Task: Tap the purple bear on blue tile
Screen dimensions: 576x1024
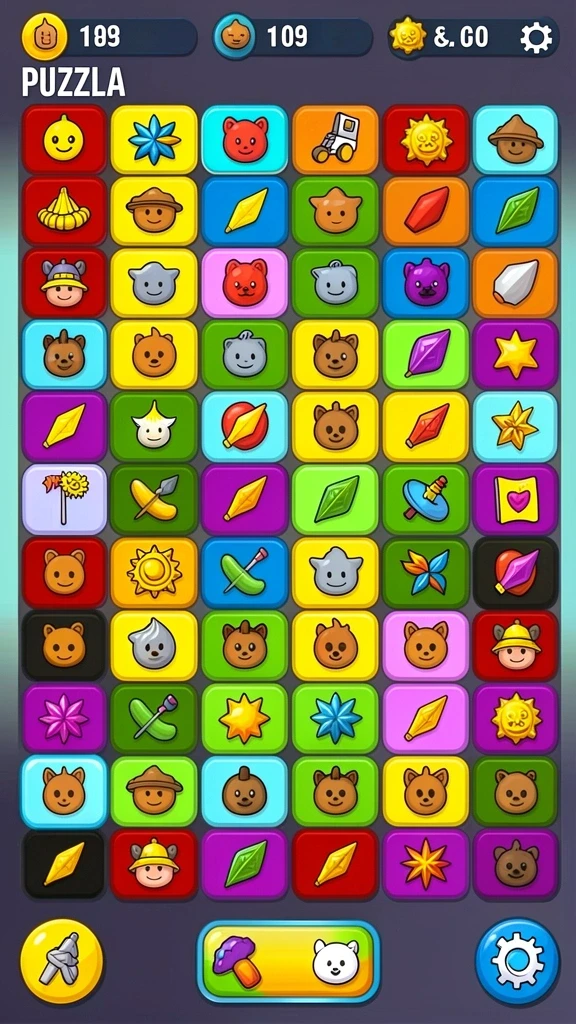Action: coord(426,283)
